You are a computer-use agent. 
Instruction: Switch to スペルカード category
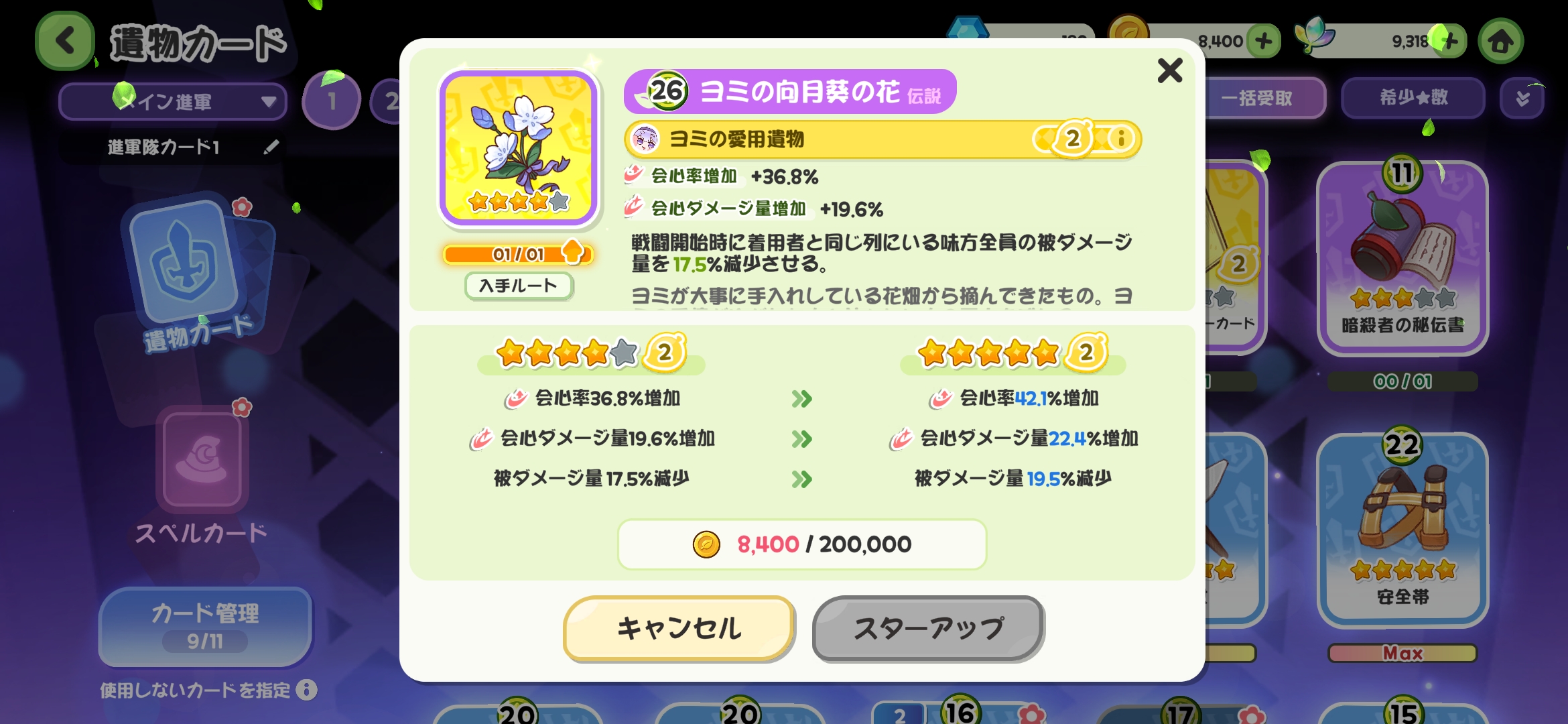click(201, 476)
